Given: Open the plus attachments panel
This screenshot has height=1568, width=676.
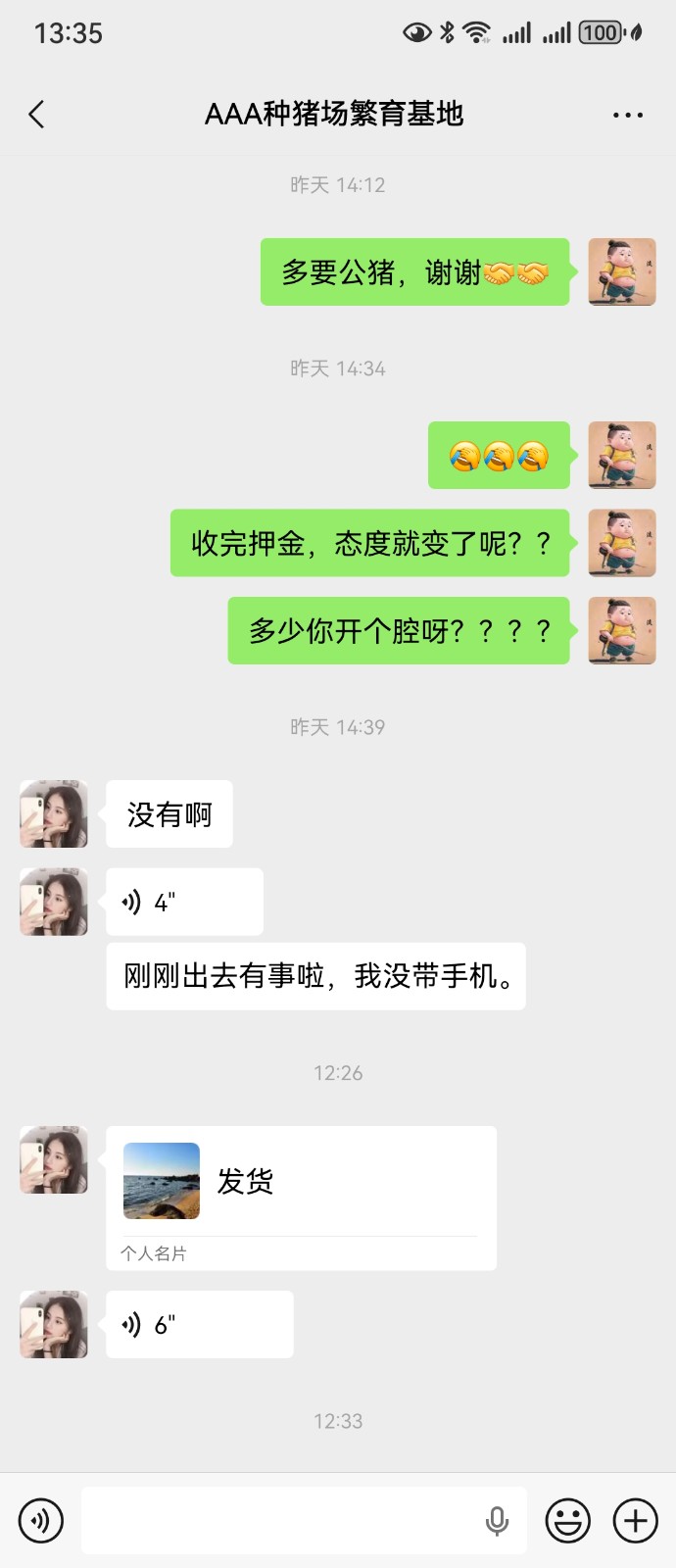Looking at the screenshot, I should click(636, 1521).
